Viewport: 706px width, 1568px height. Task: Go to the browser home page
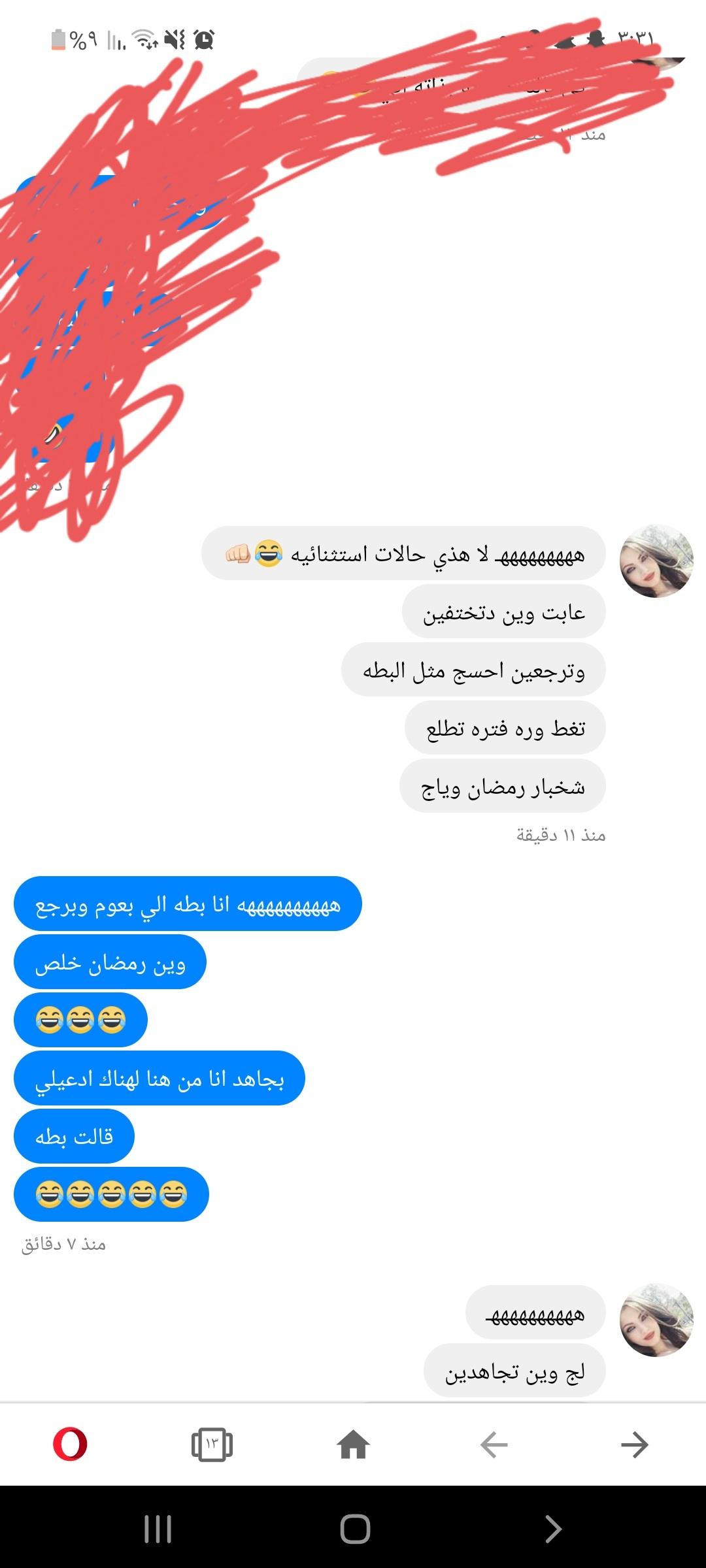(353, 1445)
